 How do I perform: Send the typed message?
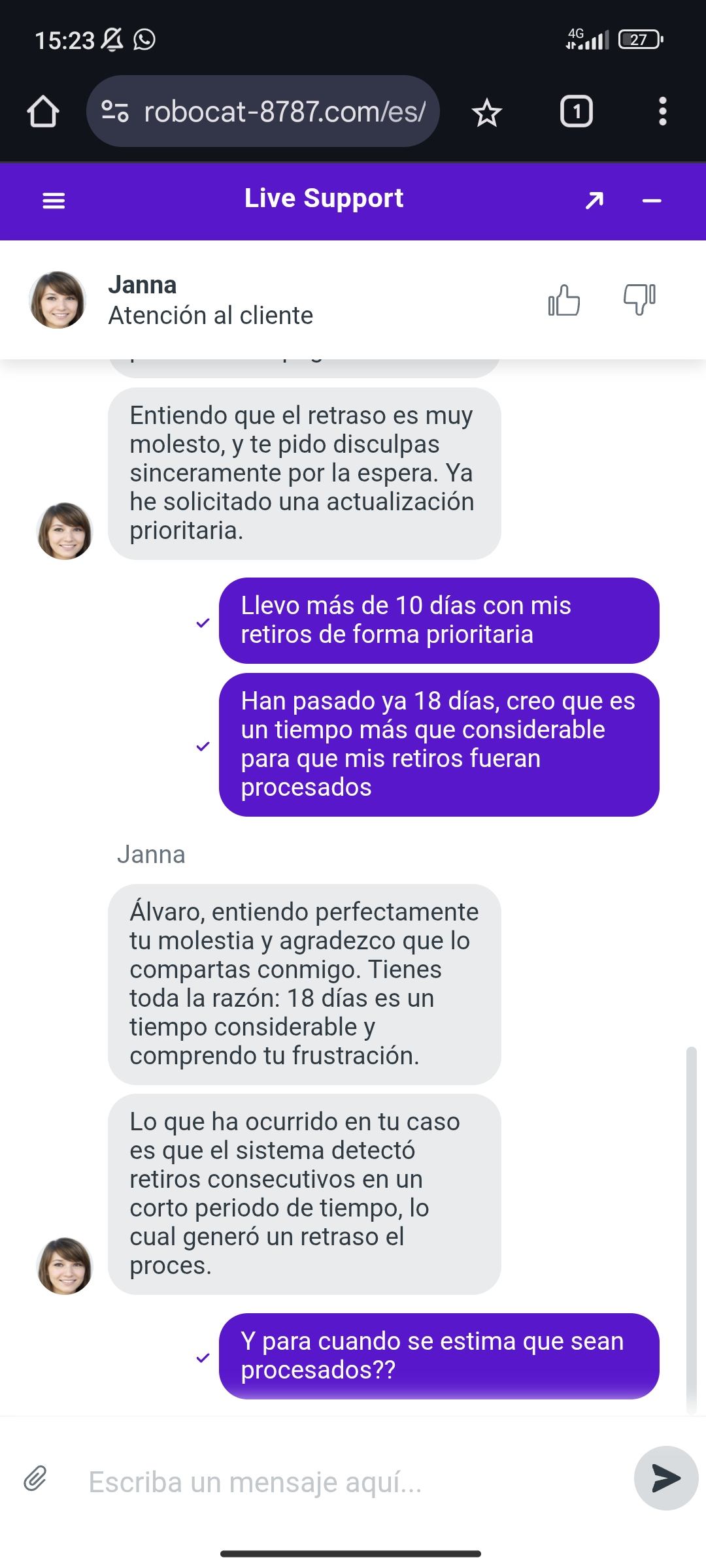coord(665,1478)
